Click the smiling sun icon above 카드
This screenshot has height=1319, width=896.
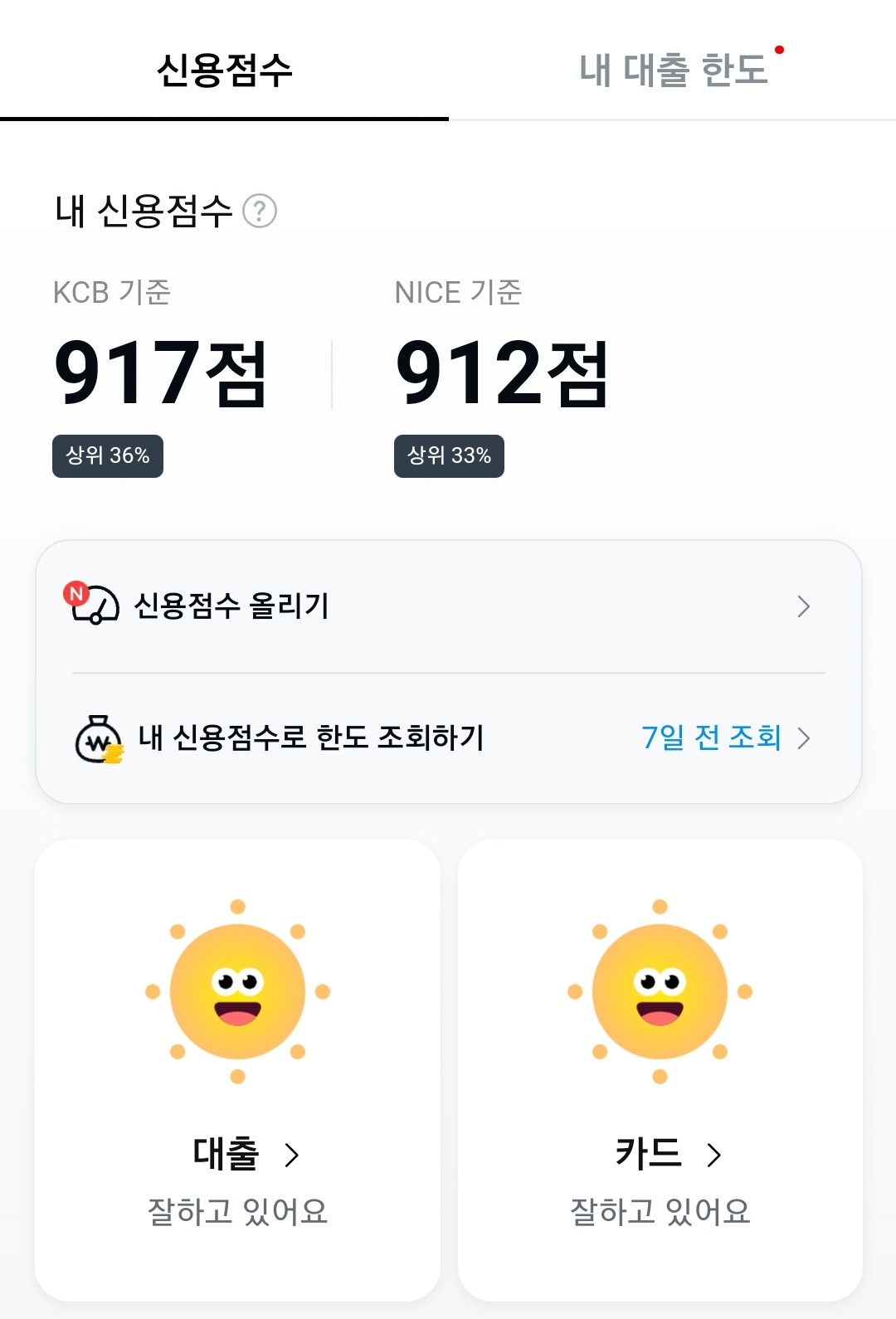[660, 992]
